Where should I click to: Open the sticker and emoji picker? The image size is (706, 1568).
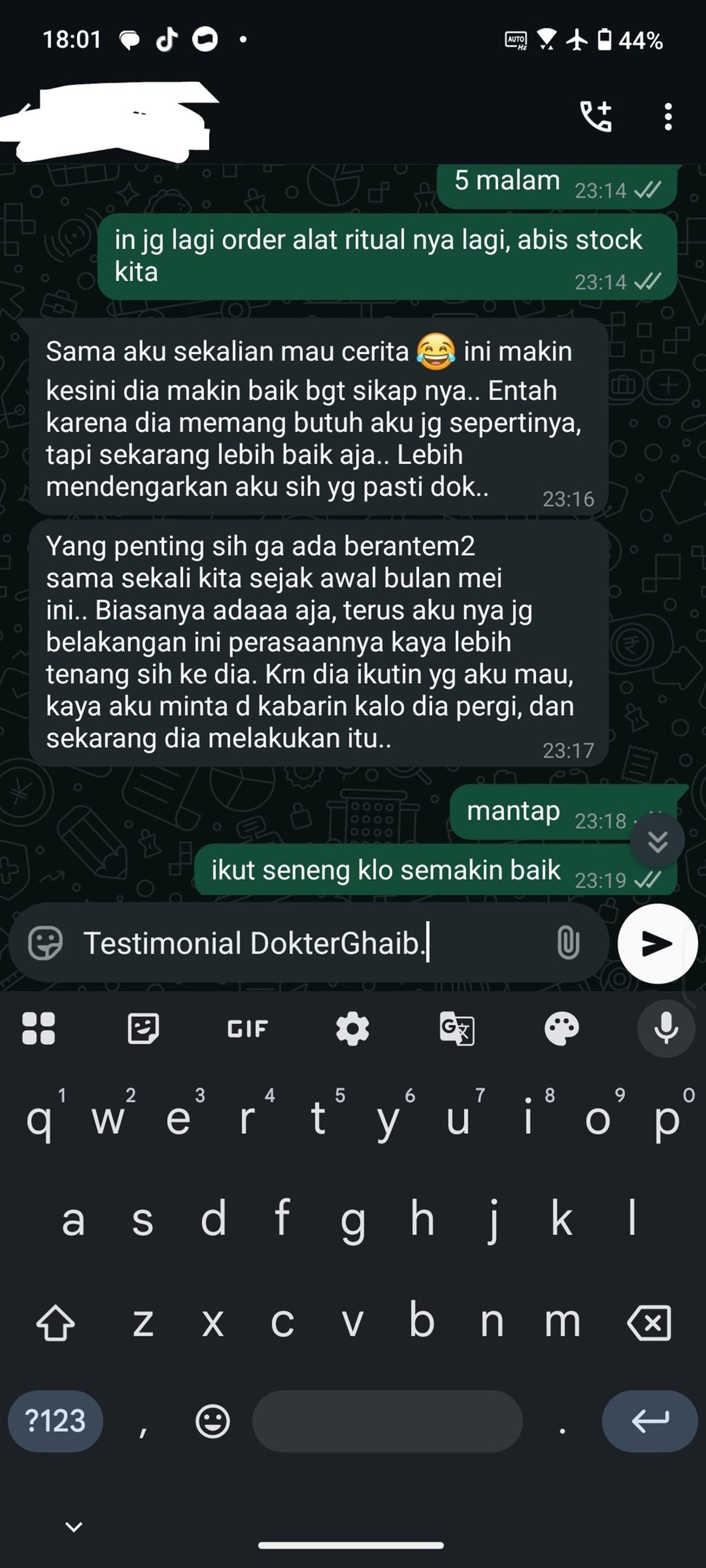(45, 943)
